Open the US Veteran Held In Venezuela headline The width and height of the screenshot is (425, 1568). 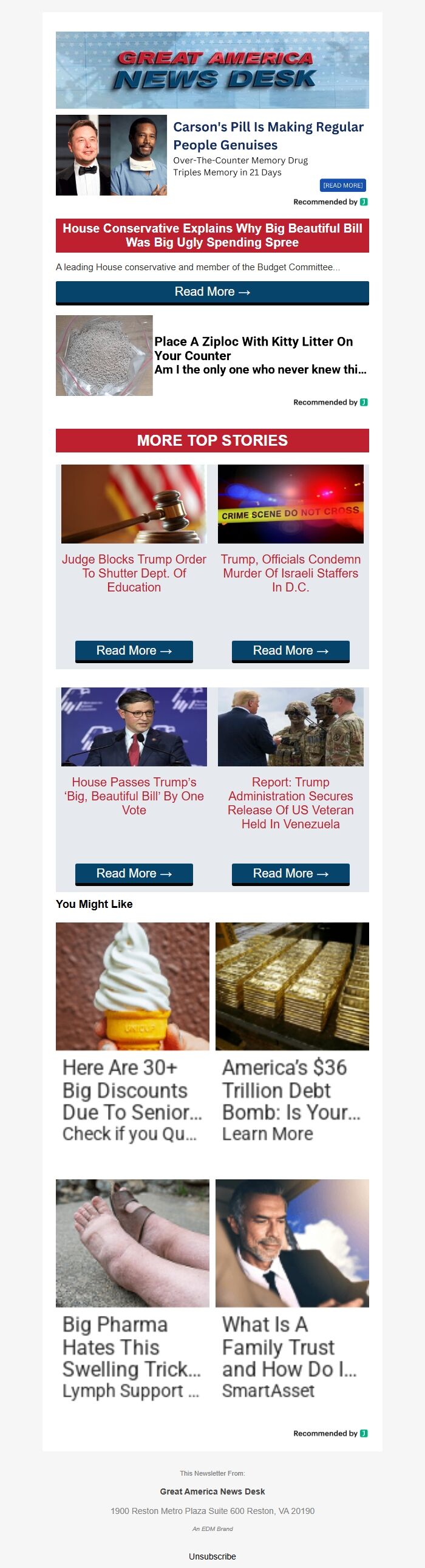coord(290,803)
